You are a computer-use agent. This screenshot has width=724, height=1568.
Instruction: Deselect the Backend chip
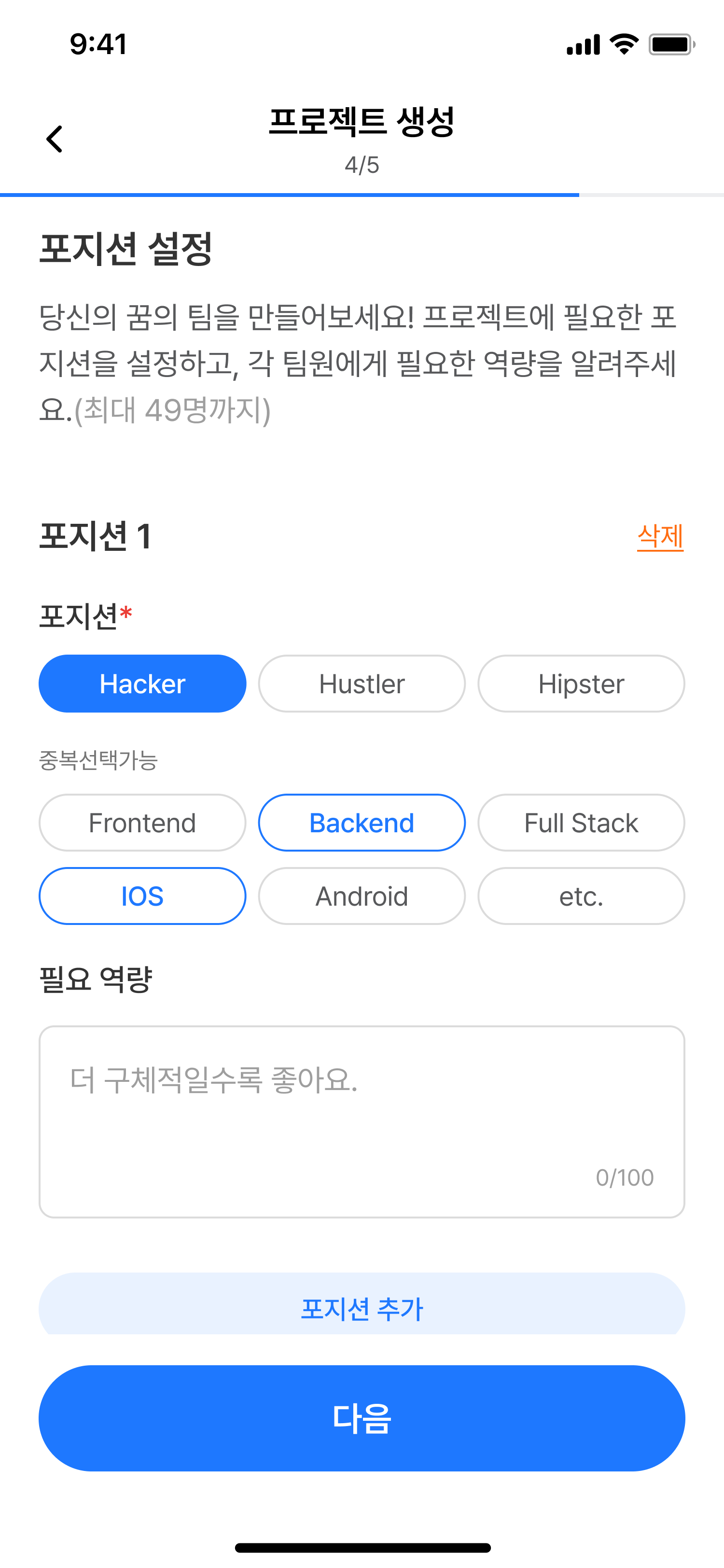point(362,823)
